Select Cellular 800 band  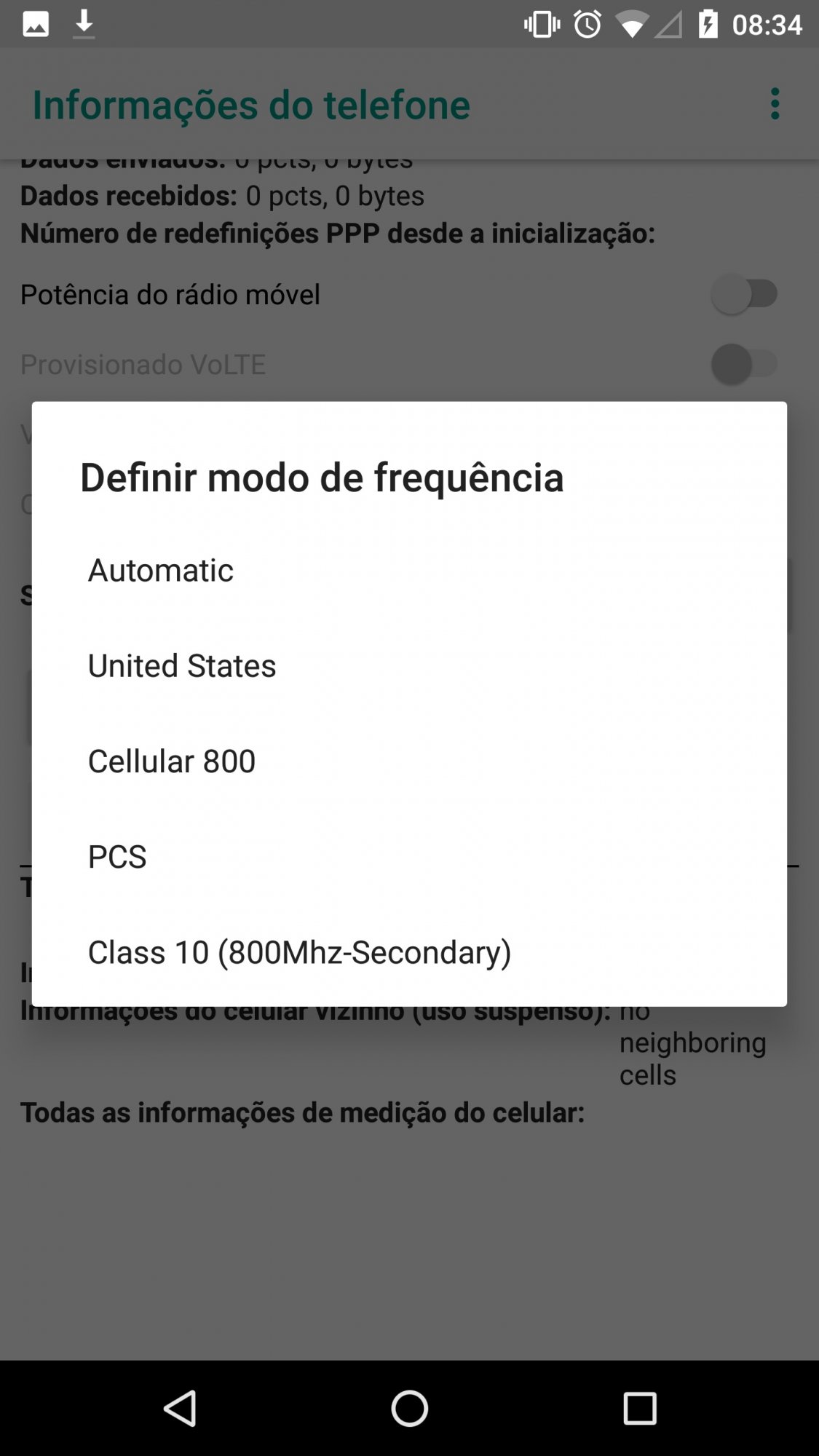pos(409,761)
